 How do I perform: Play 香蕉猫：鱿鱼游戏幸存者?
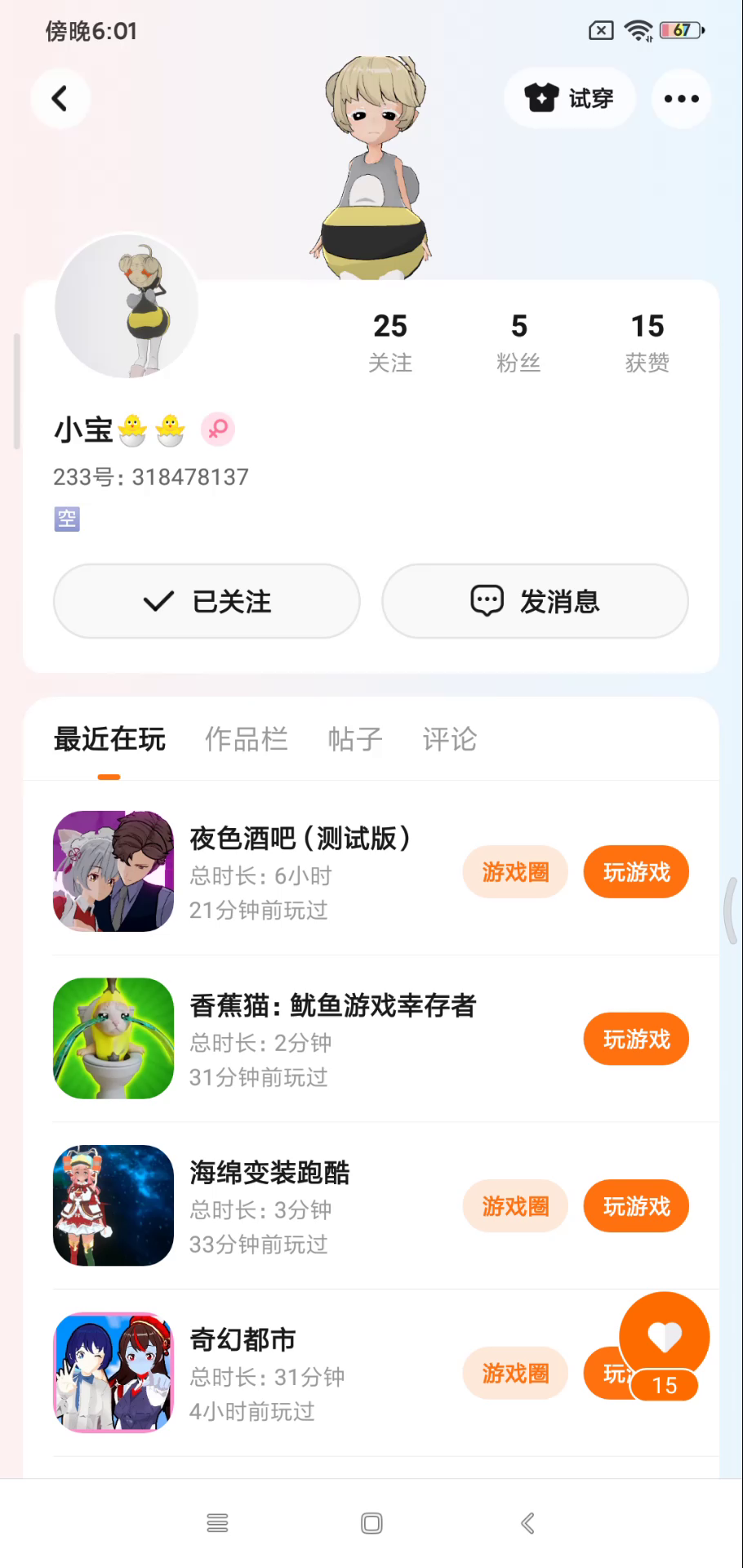pos(636,1039)
